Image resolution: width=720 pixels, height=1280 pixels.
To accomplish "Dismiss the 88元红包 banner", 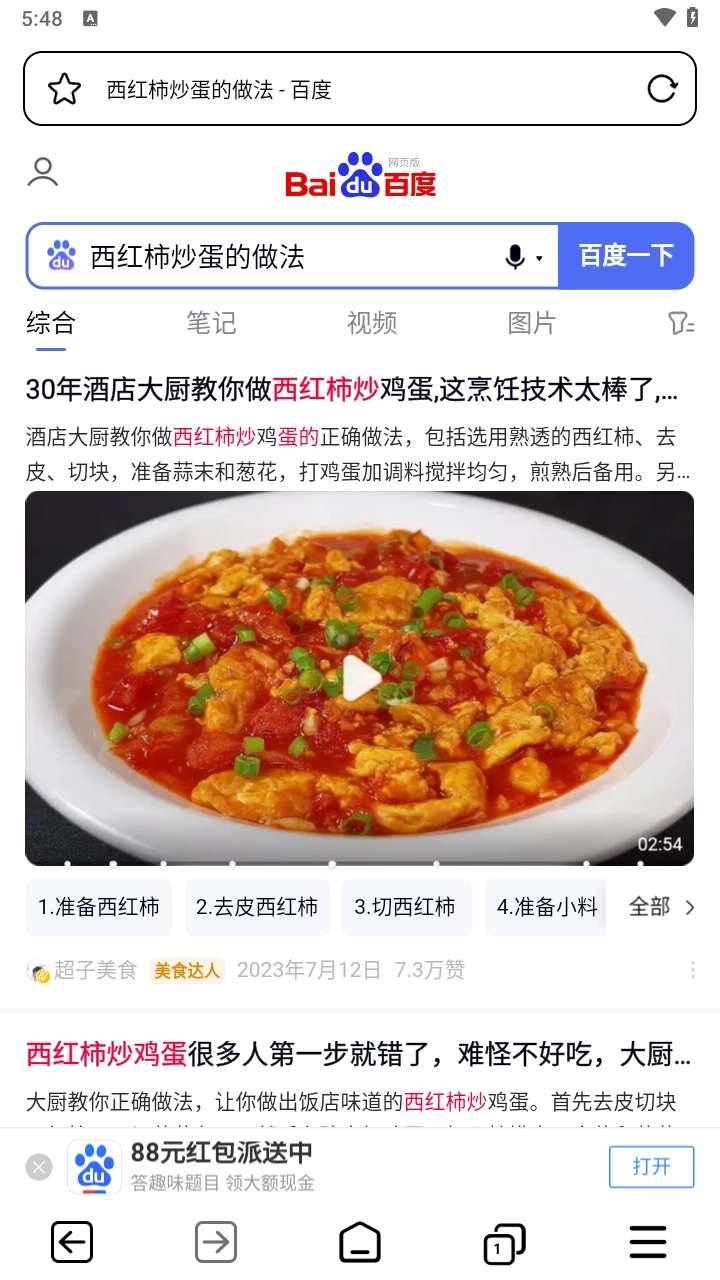I will click(39, 1167).
